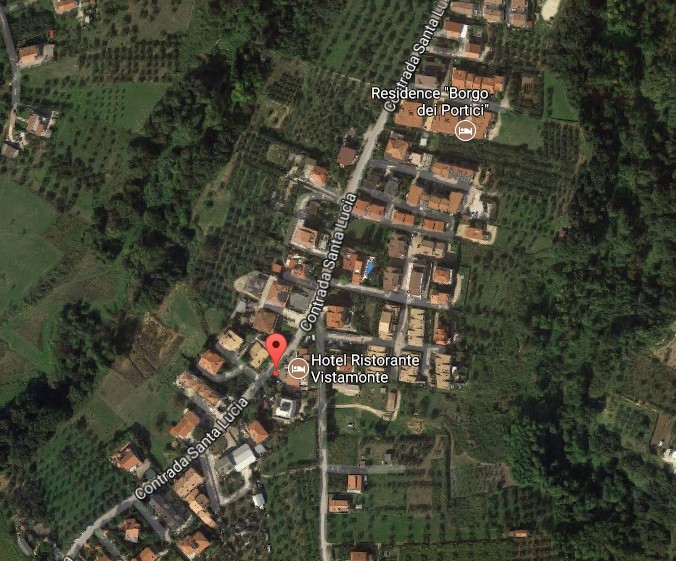676x561 pixels.
Task: Open the Hotel Ristorante Vistamonte marker
Action: [x=298, y=368]
